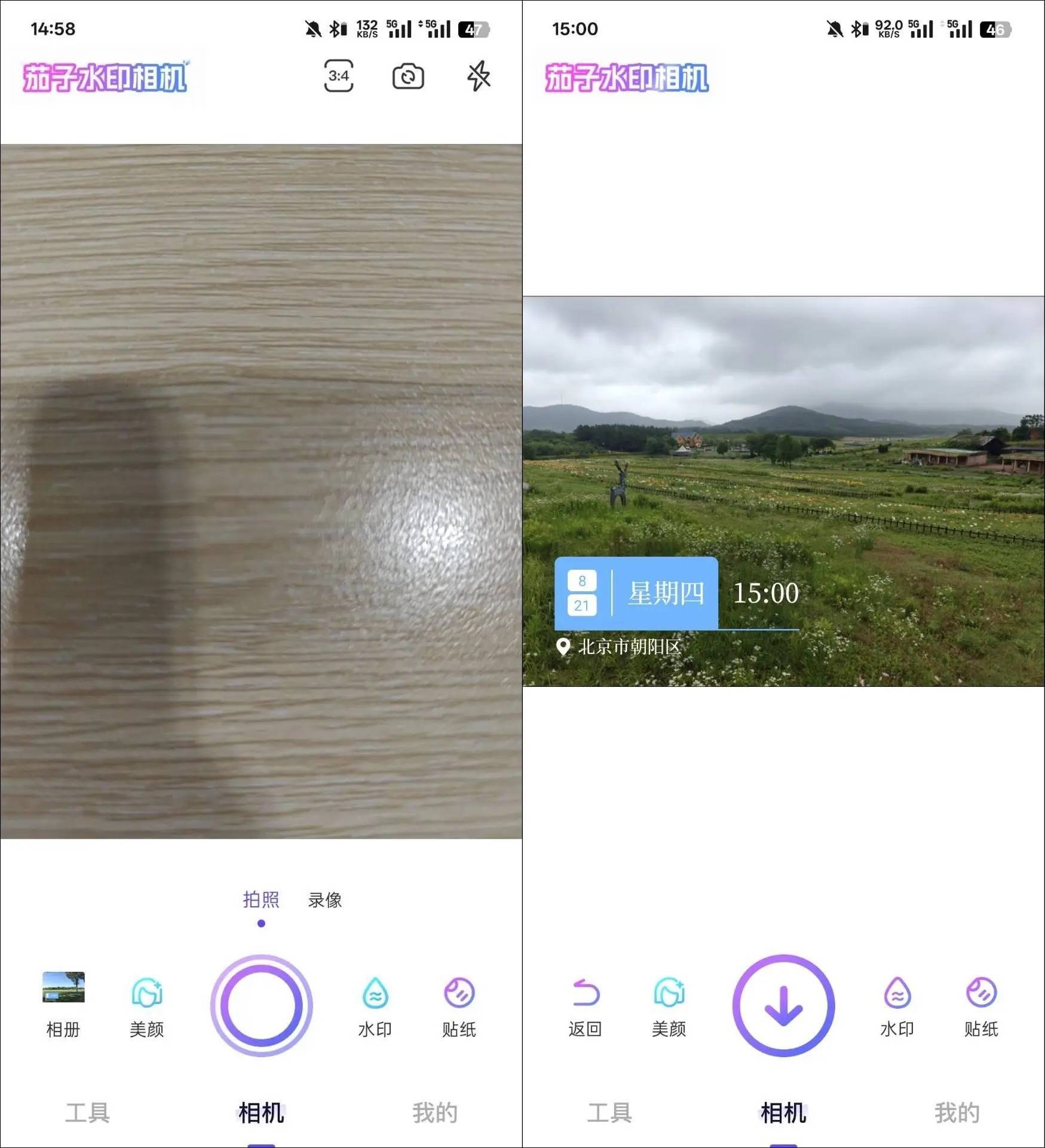Switch to 录像 video mode
The image size is (1045, 1148).
(x=324, y=900)
